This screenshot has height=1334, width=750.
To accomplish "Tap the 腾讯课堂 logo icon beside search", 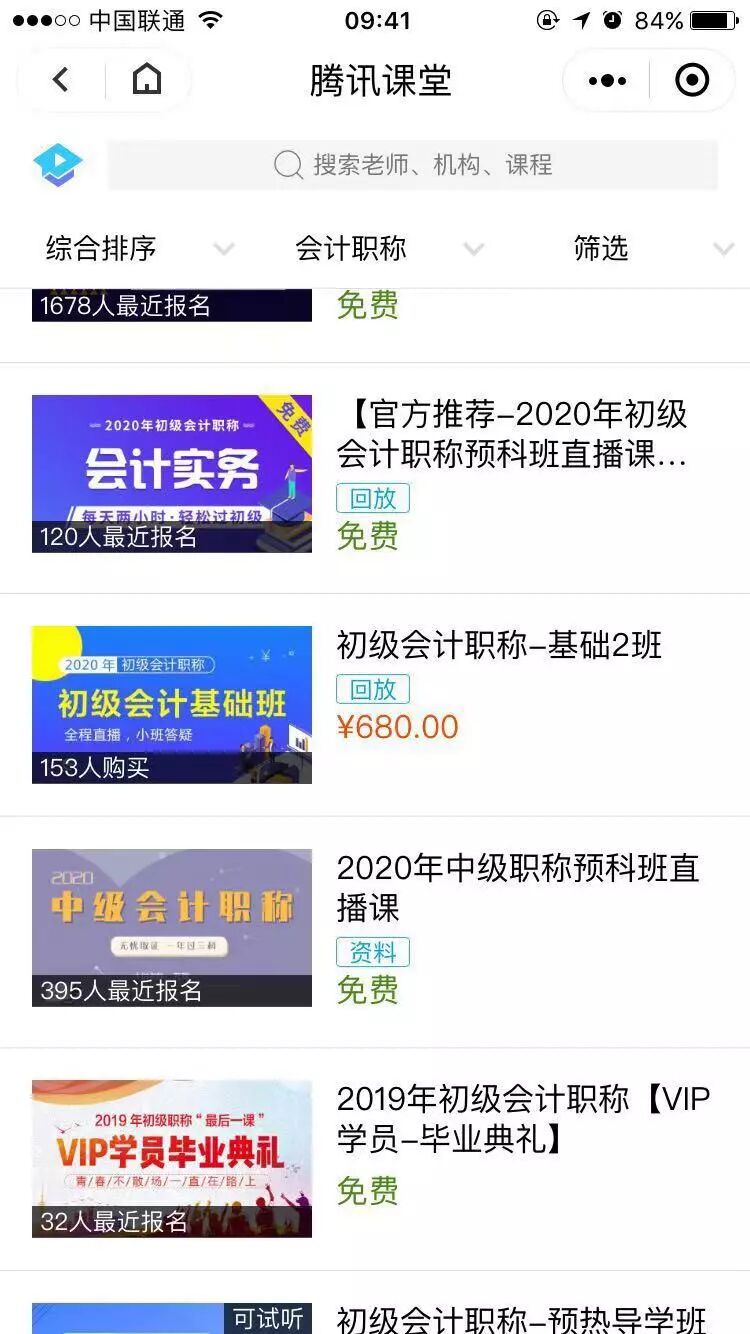I will [x=58, y=165].
